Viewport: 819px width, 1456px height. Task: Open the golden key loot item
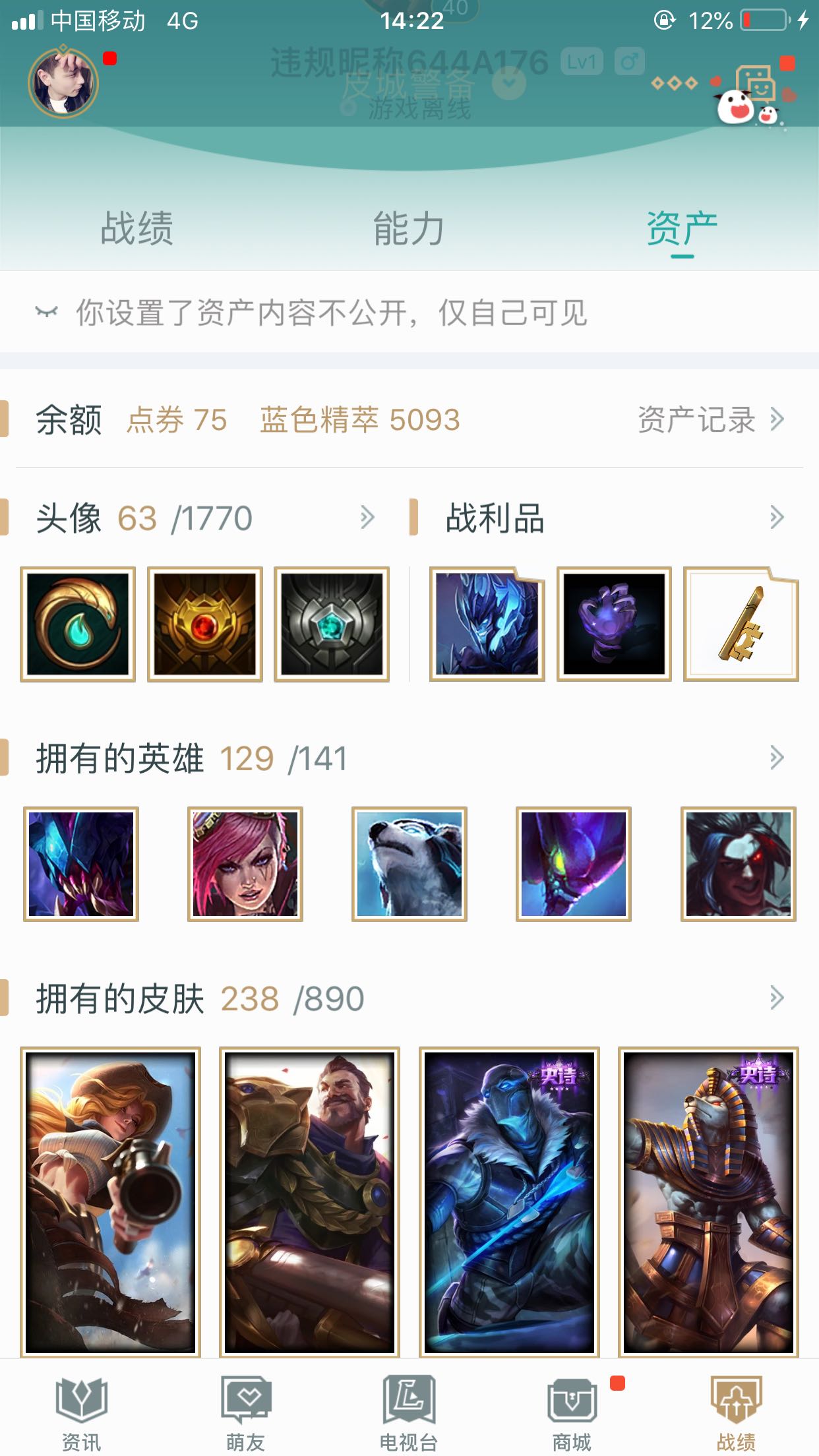click(x=741, y=624)
